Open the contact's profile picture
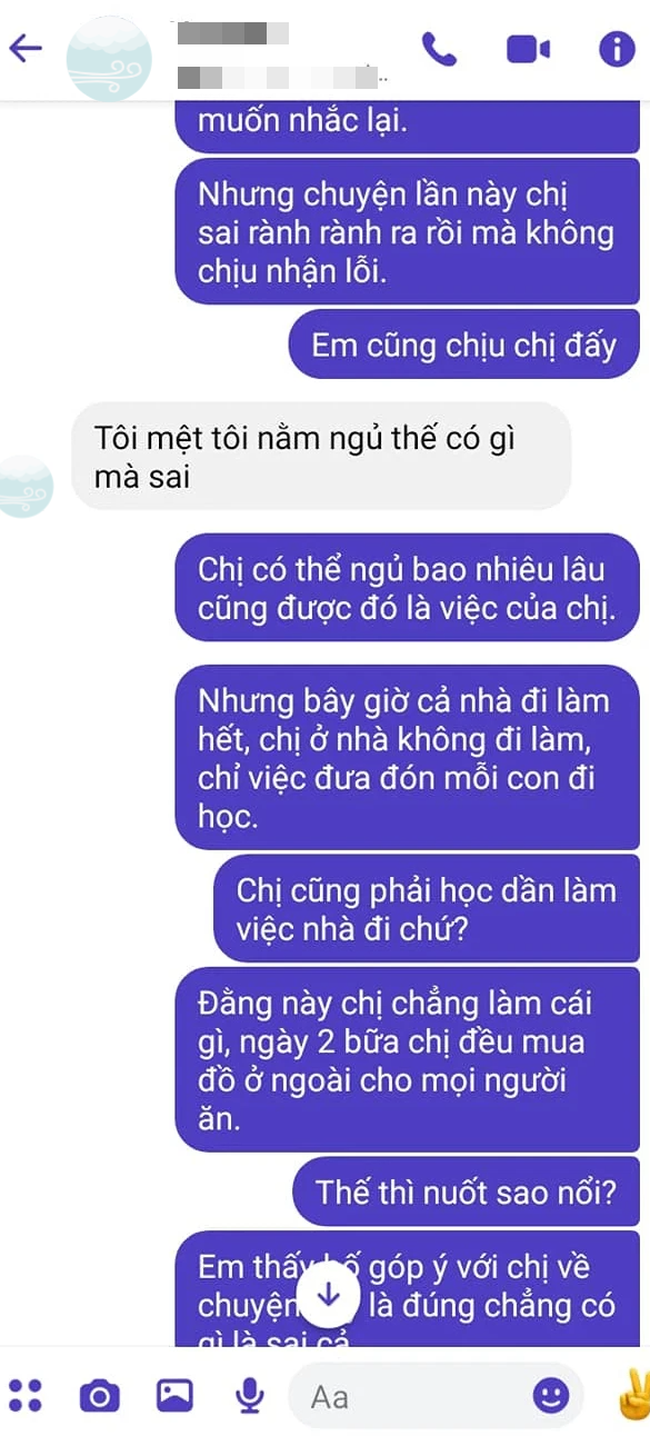650x1446 pixels. [x=108, y=57]
